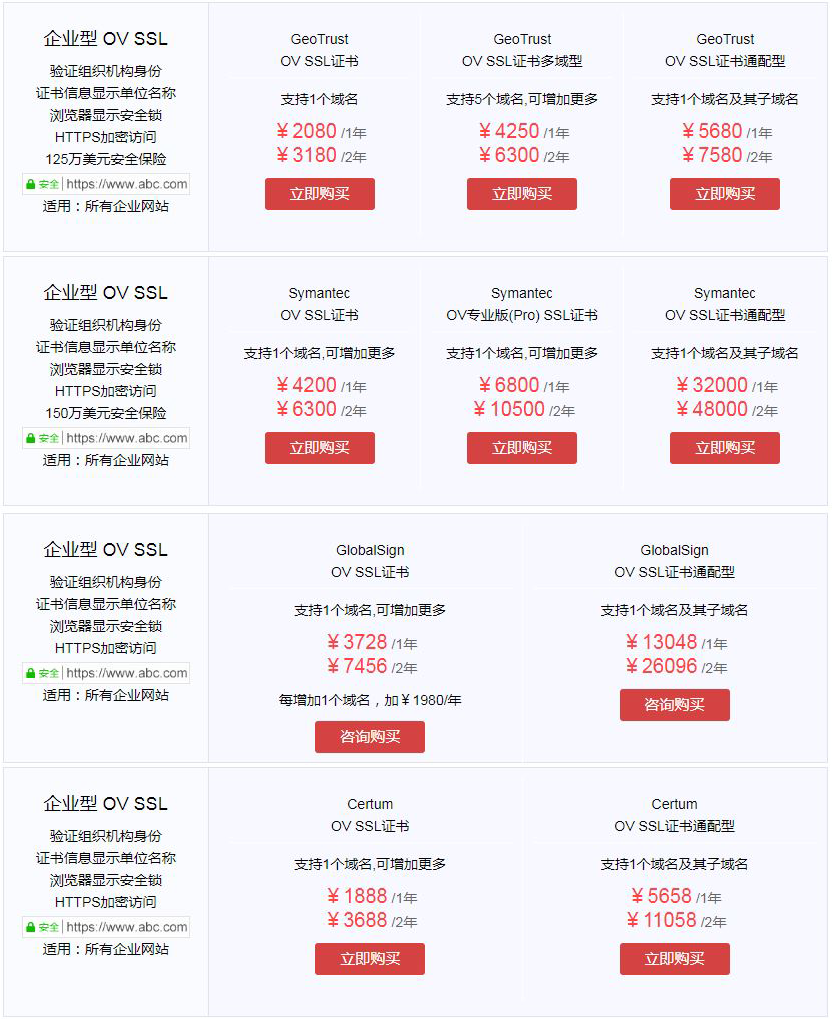Image resolution: width=832 pixels, height=1020 pixels.
Task: Purchase the Symantec OV SSL证书通配型
Action: [724, 448]
